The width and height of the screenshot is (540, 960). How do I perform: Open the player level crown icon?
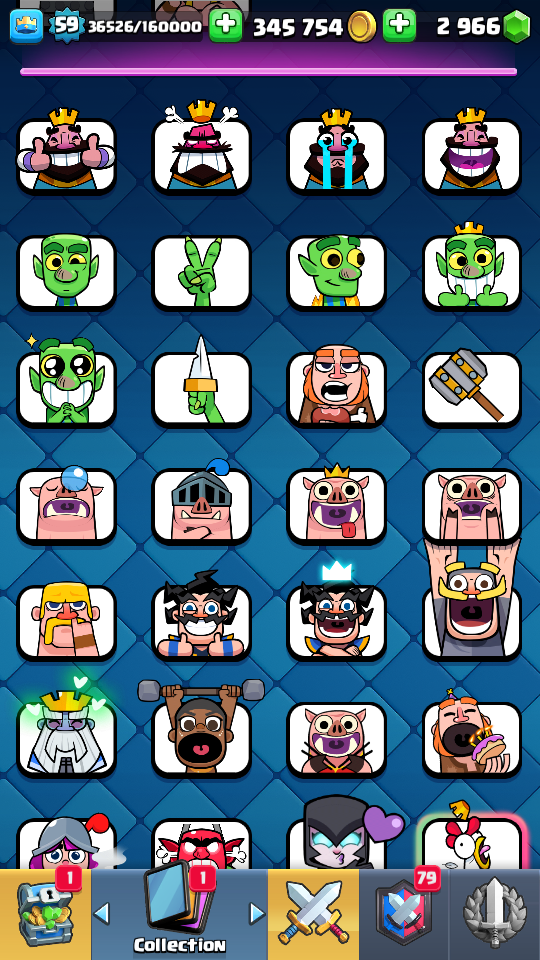pos(27,26)
